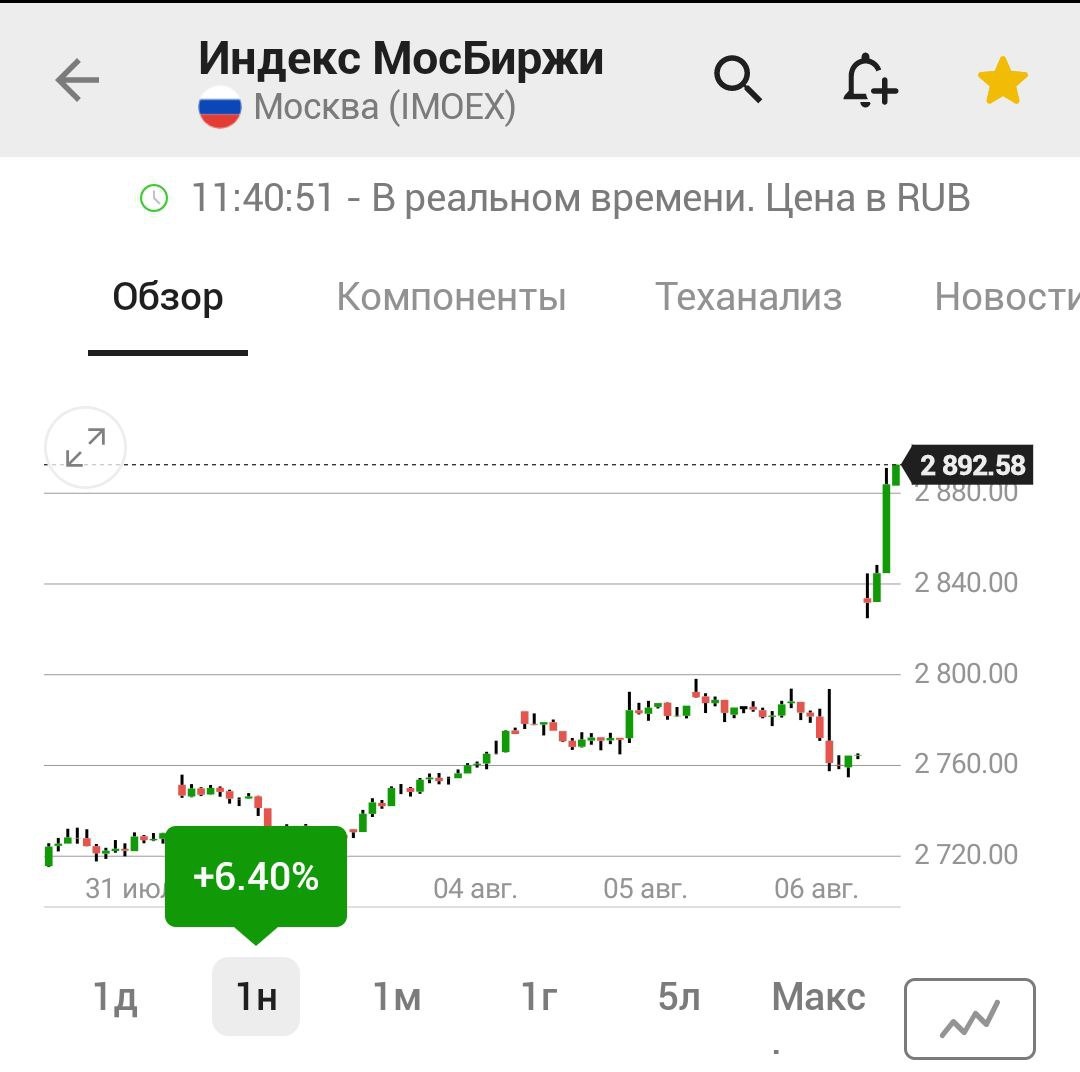Switch to the Компоненты tab
1080x1072 pixels.
[x=451, y=297]
